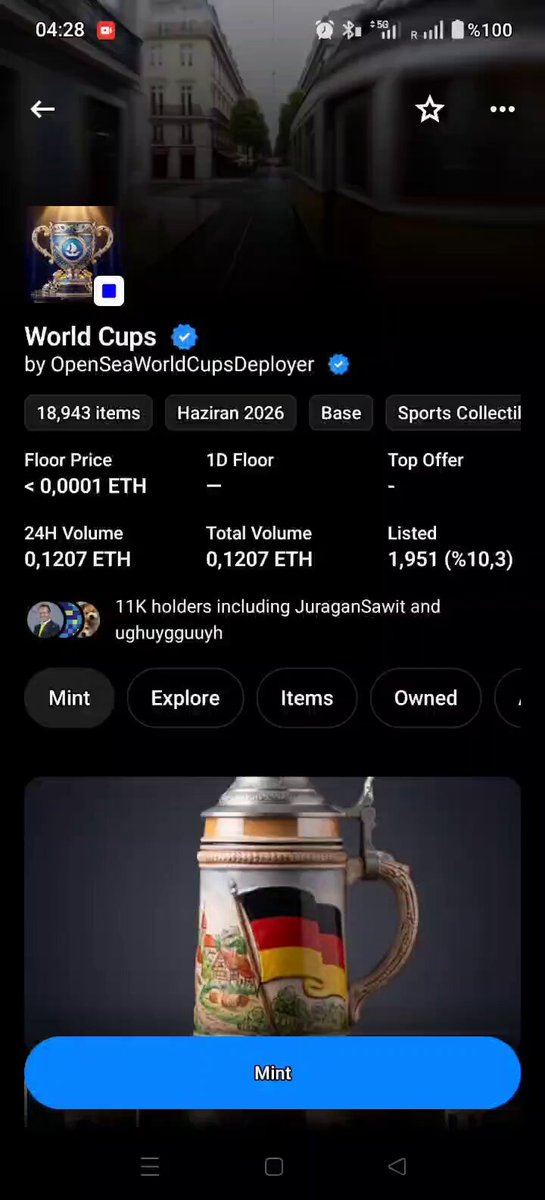Switch to the Explore tab
The image size is (545, 1200).
pos(185,698)
